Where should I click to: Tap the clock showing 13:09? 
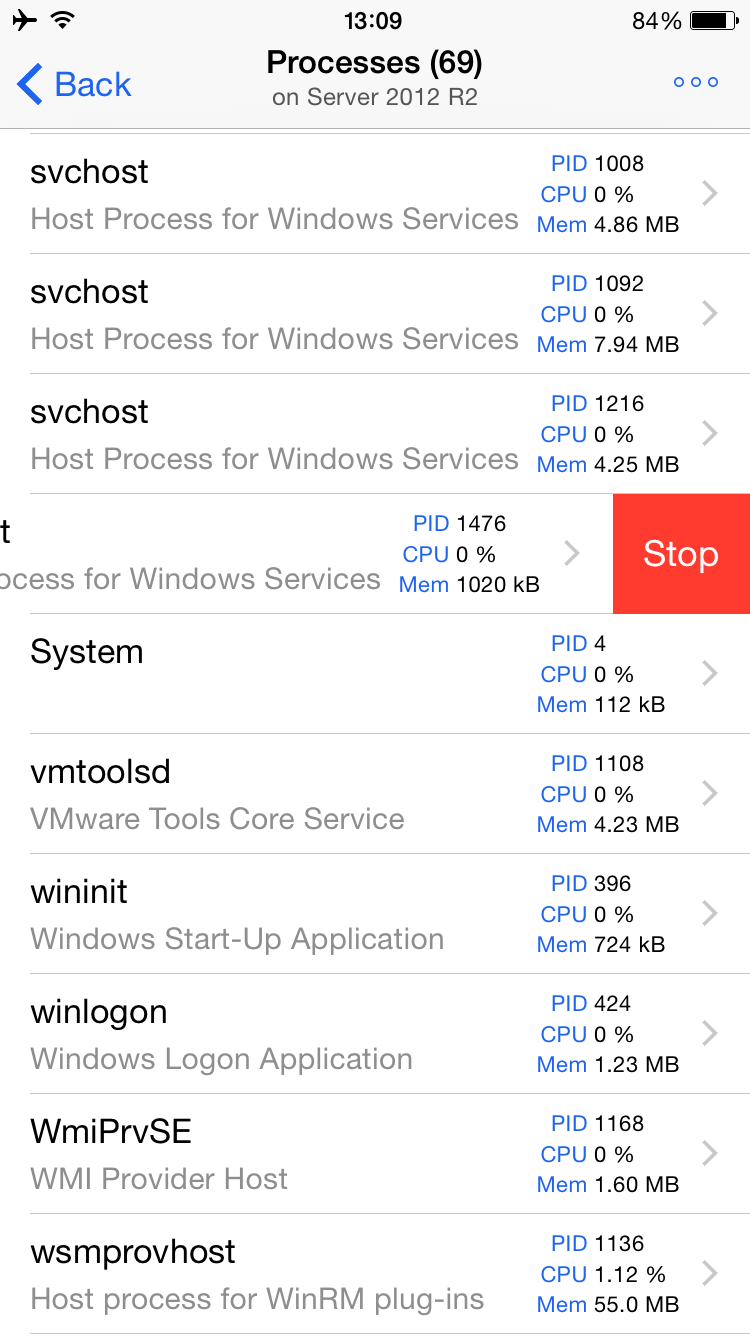pos(375,20)
